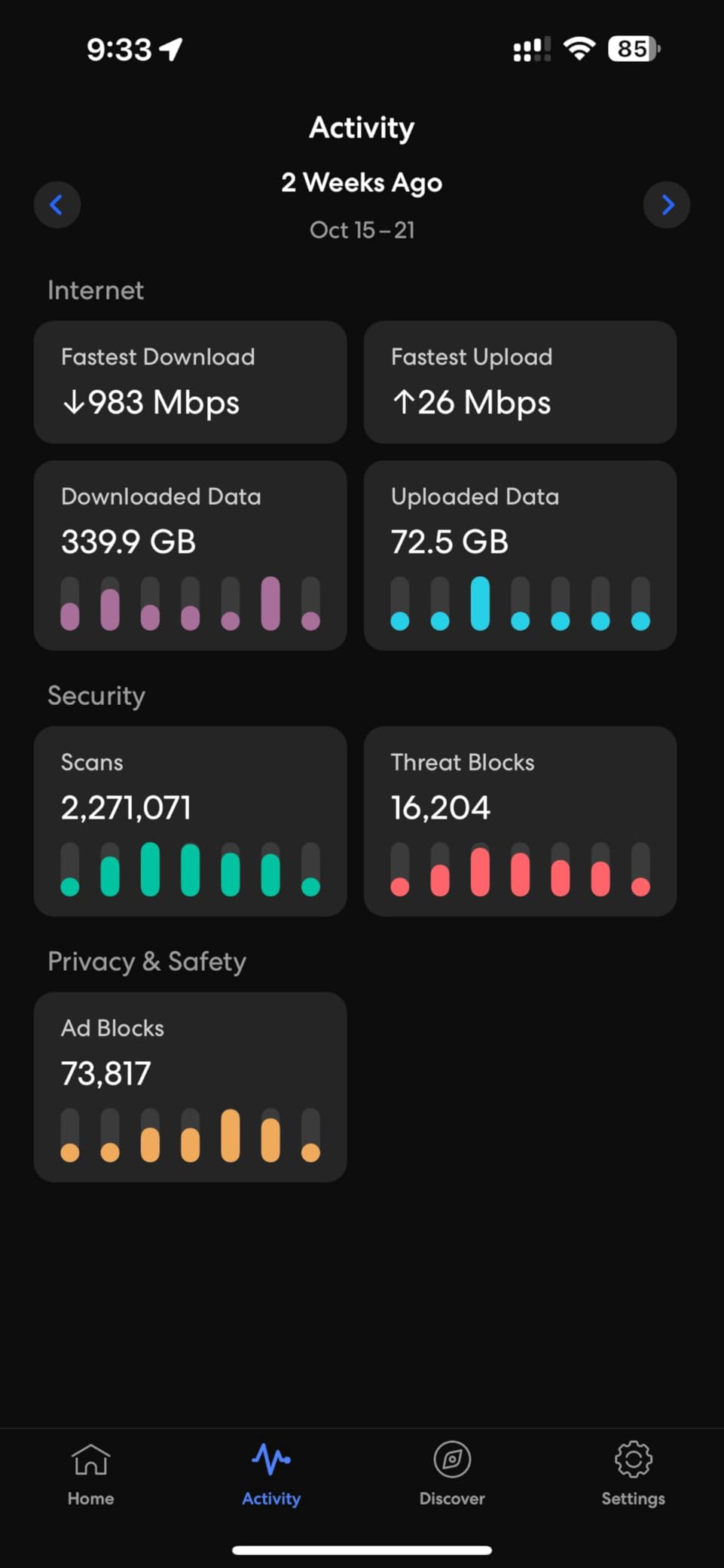Image resolution: width=724 pixels, height=1568 pixels.
Task: View Downloaded Data details
Action: click(x=190, y=555)
